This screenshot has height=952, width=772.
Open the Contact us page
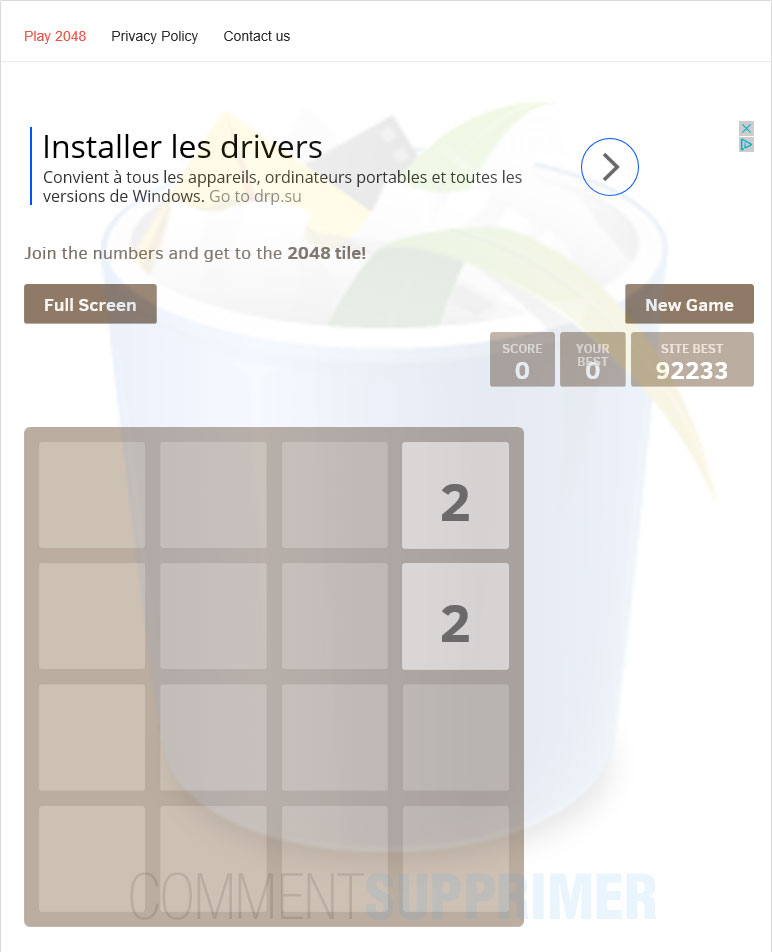[x=256, y=36]
